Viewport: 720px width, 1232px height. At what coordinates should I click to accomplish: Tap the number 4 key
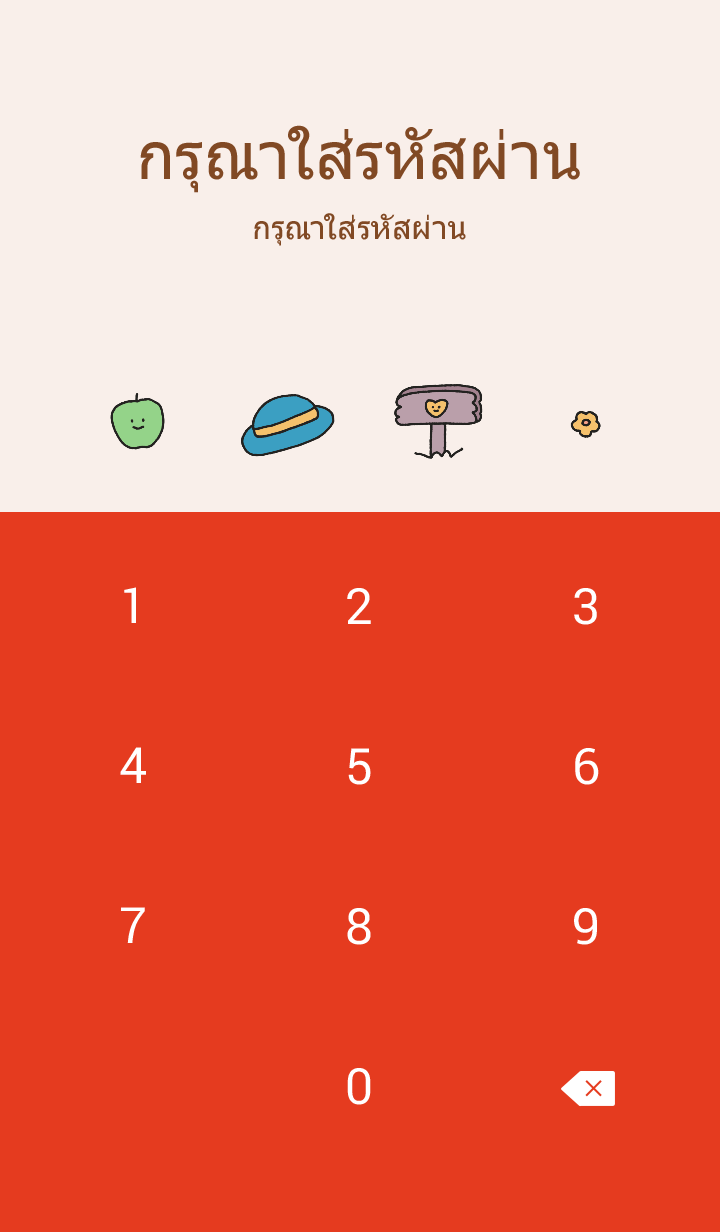point(132,767)
